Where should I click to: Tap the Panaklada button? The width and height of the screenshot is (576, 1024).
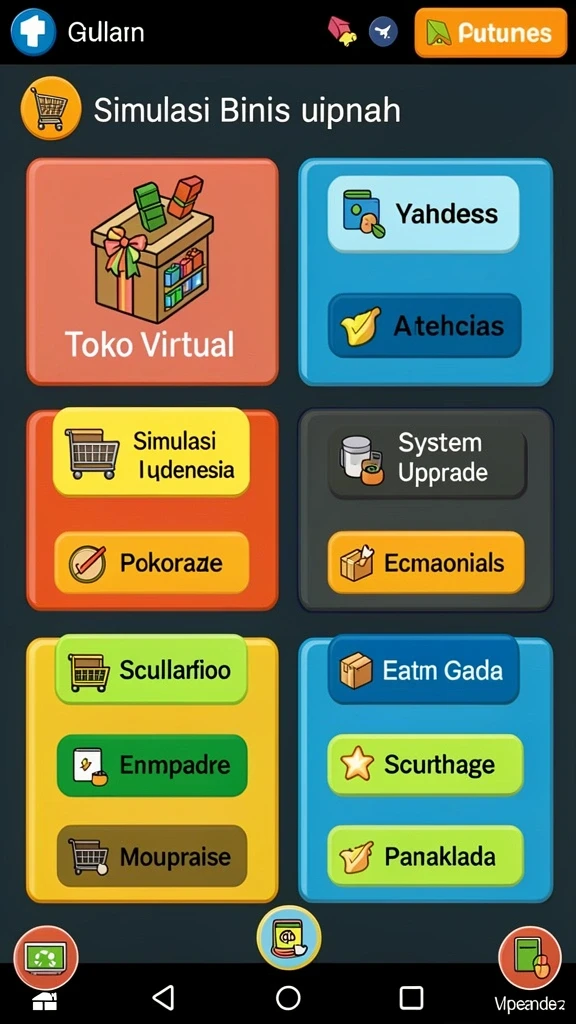pyautogui.click(x=425, y=856)
